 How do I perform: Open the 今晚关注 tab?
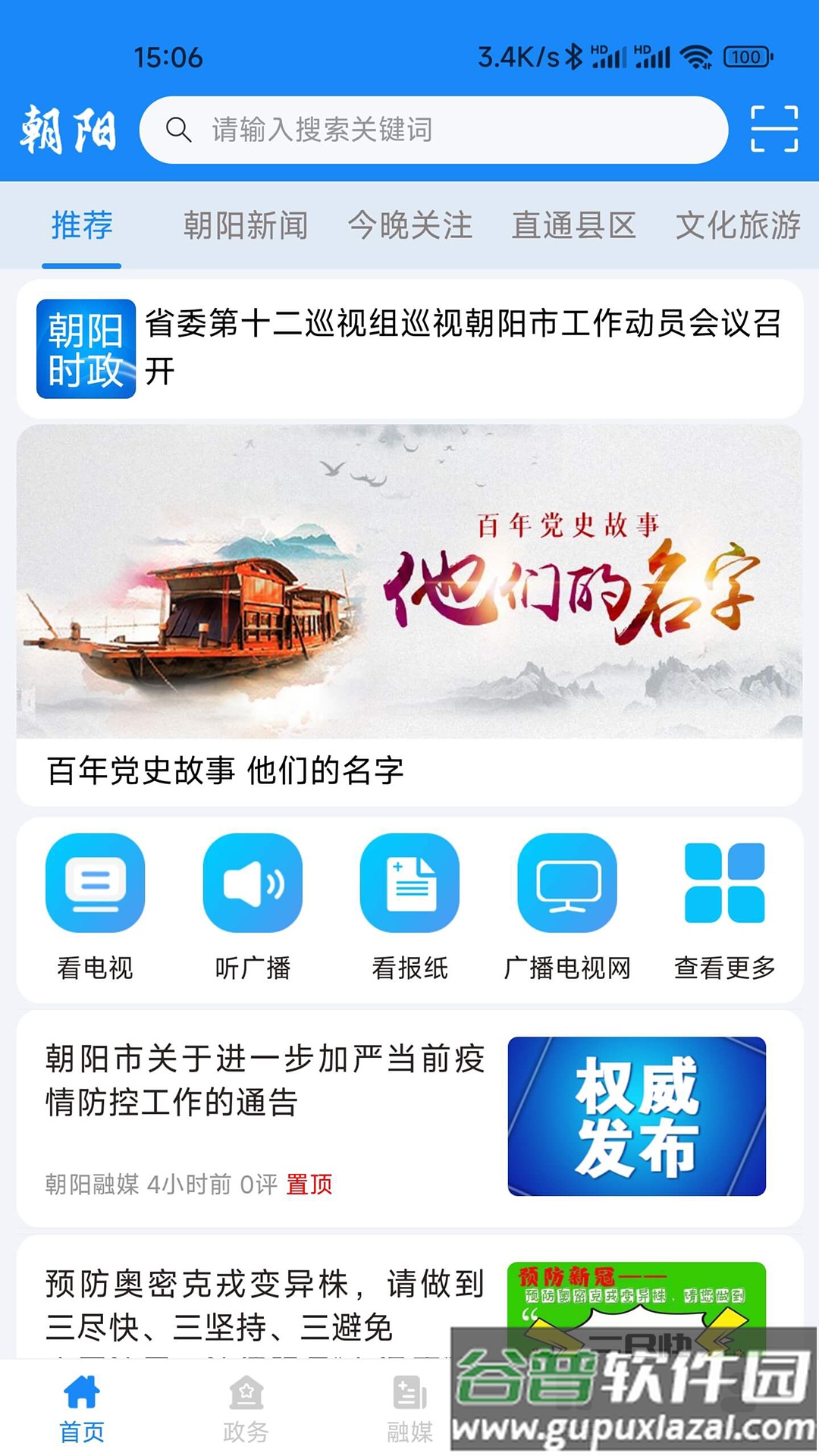click(x=409, y=225)
